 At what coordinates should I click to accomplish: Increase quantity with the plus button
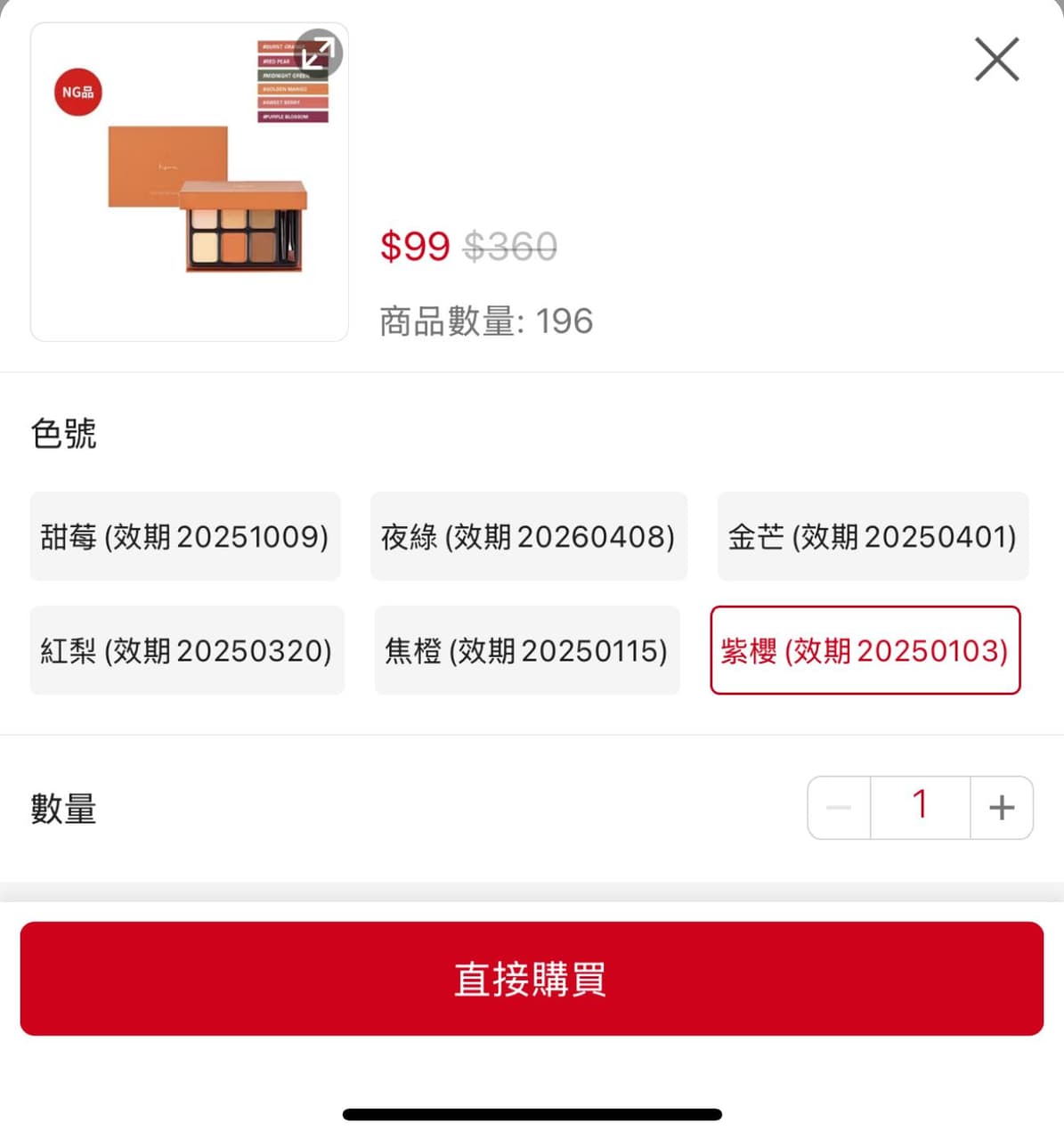tap(1002, 808)
